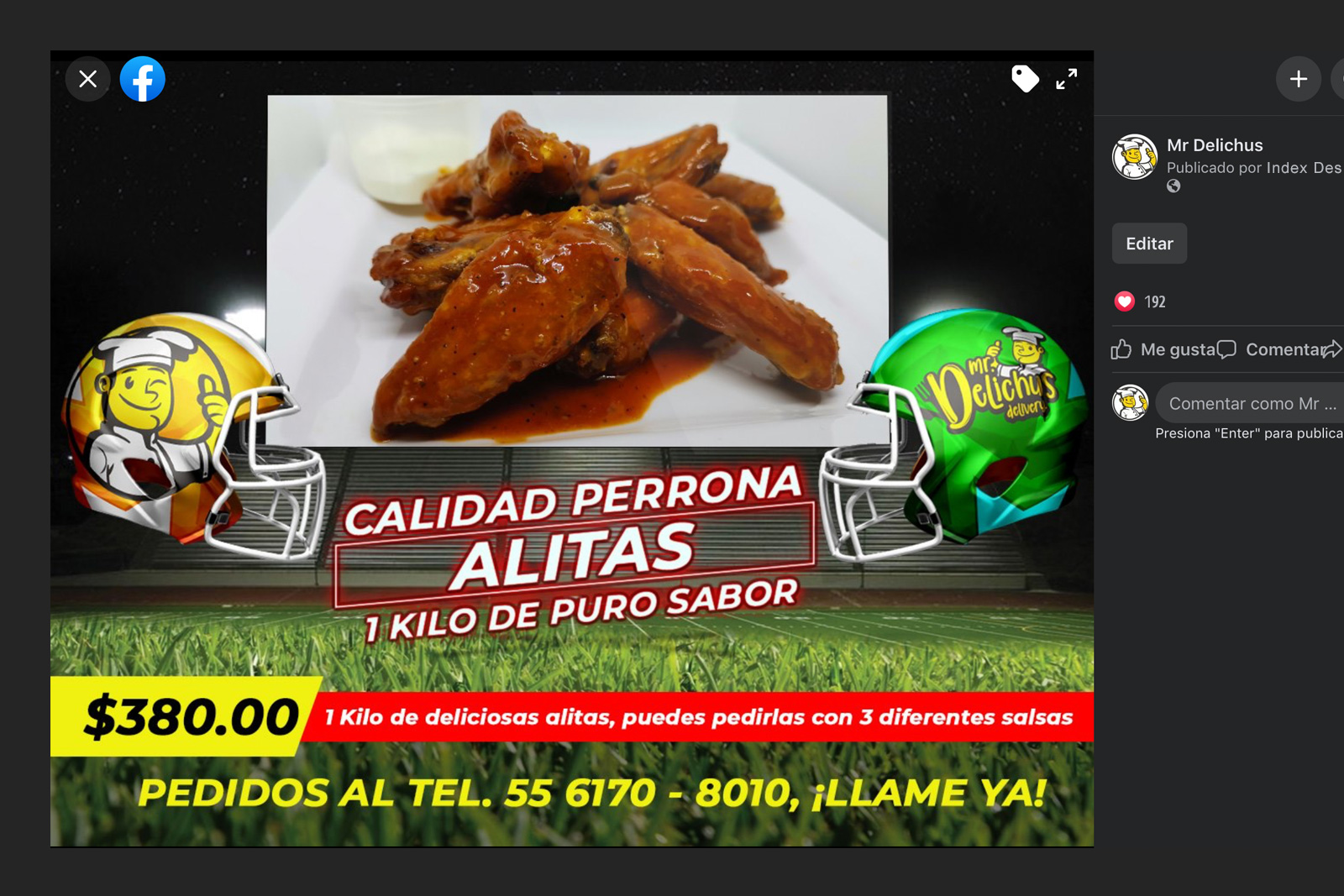Image resolution: width=1344 pixels, height=896 pixels.
Task: Close the photo viewer
Action: pyautogui.click(x=88, y=80)
